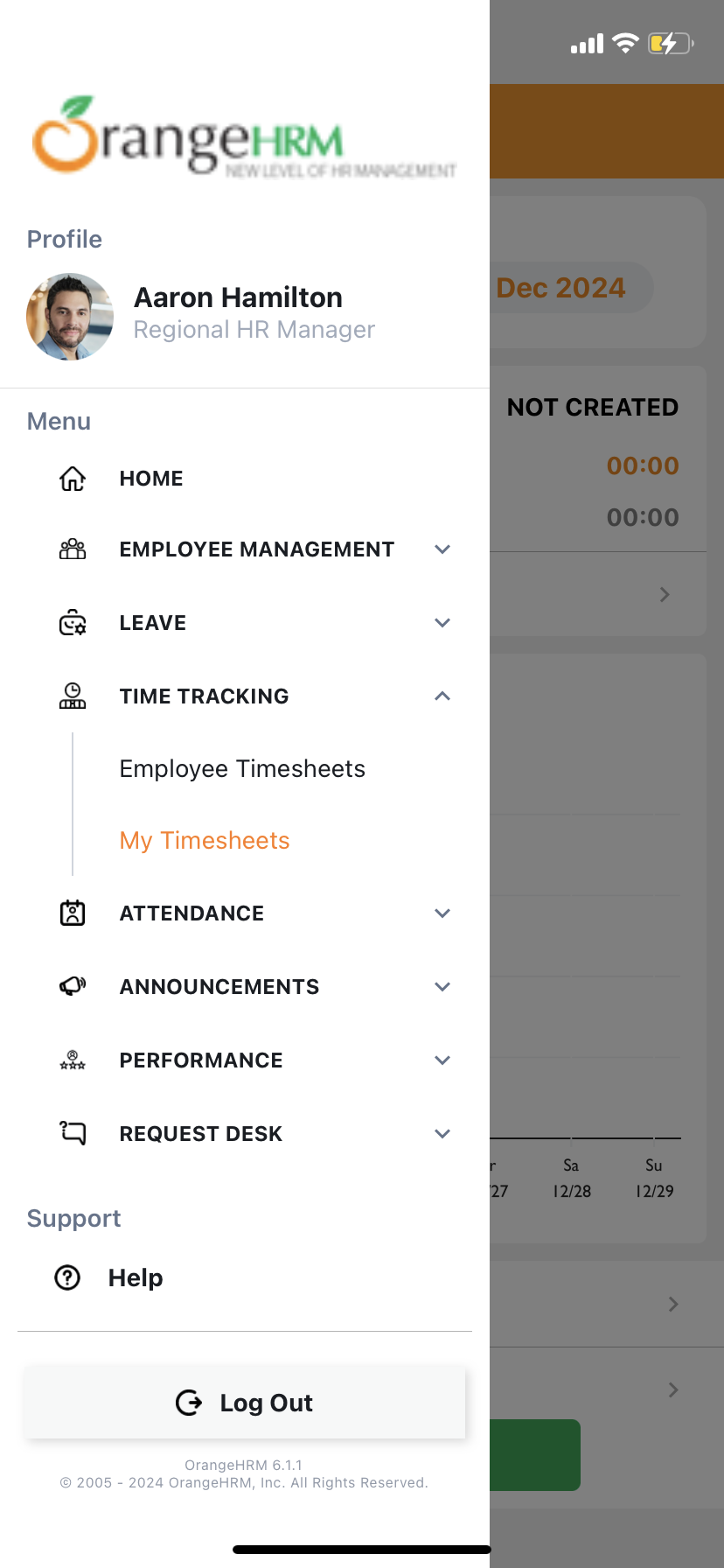This screenshot has width=724, height=1568.
Task: Expand the Attendance menu
Action: click(x=254, y=913)
